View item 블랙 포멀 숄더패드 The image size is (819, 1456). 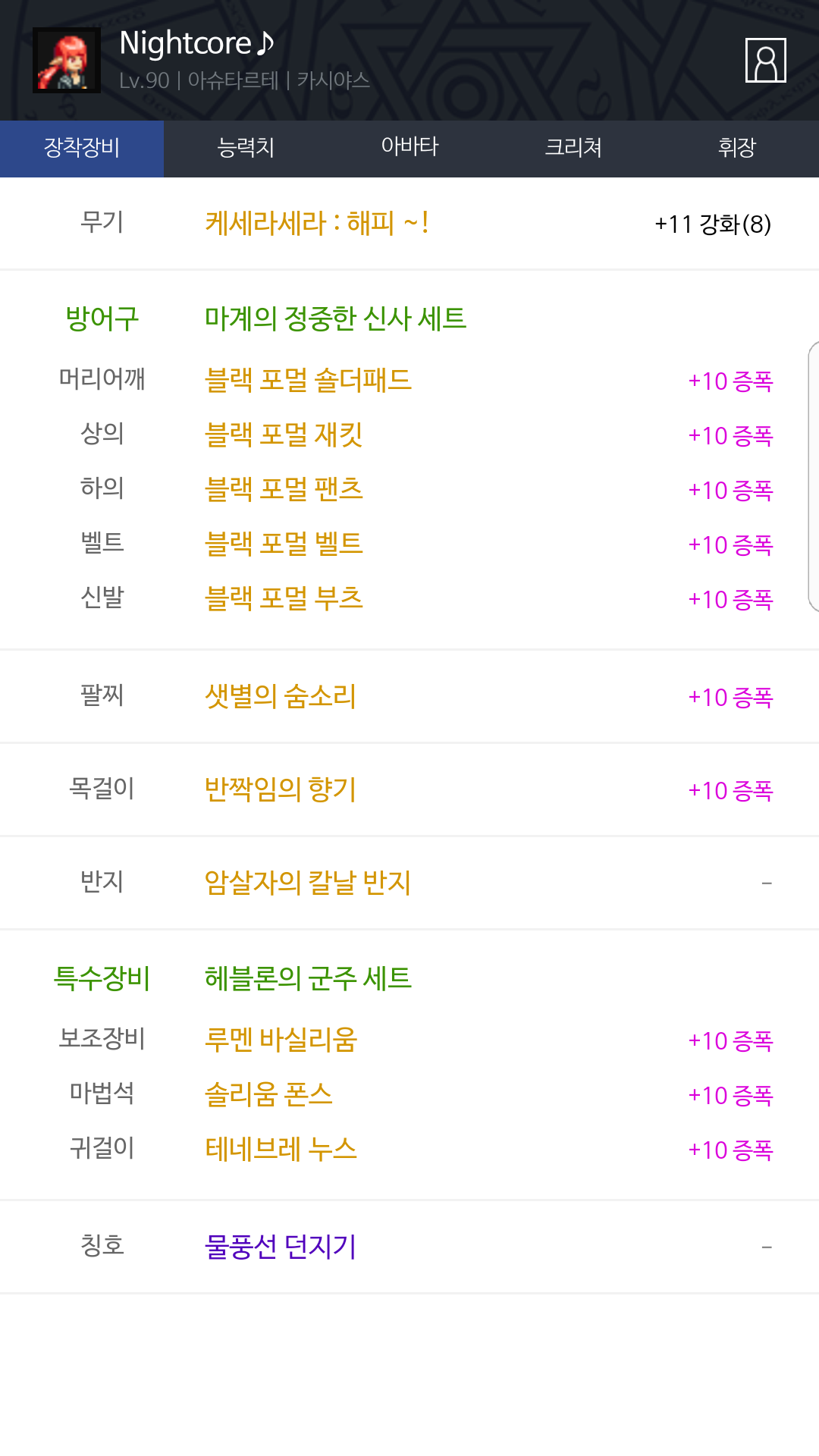(308, 380)
